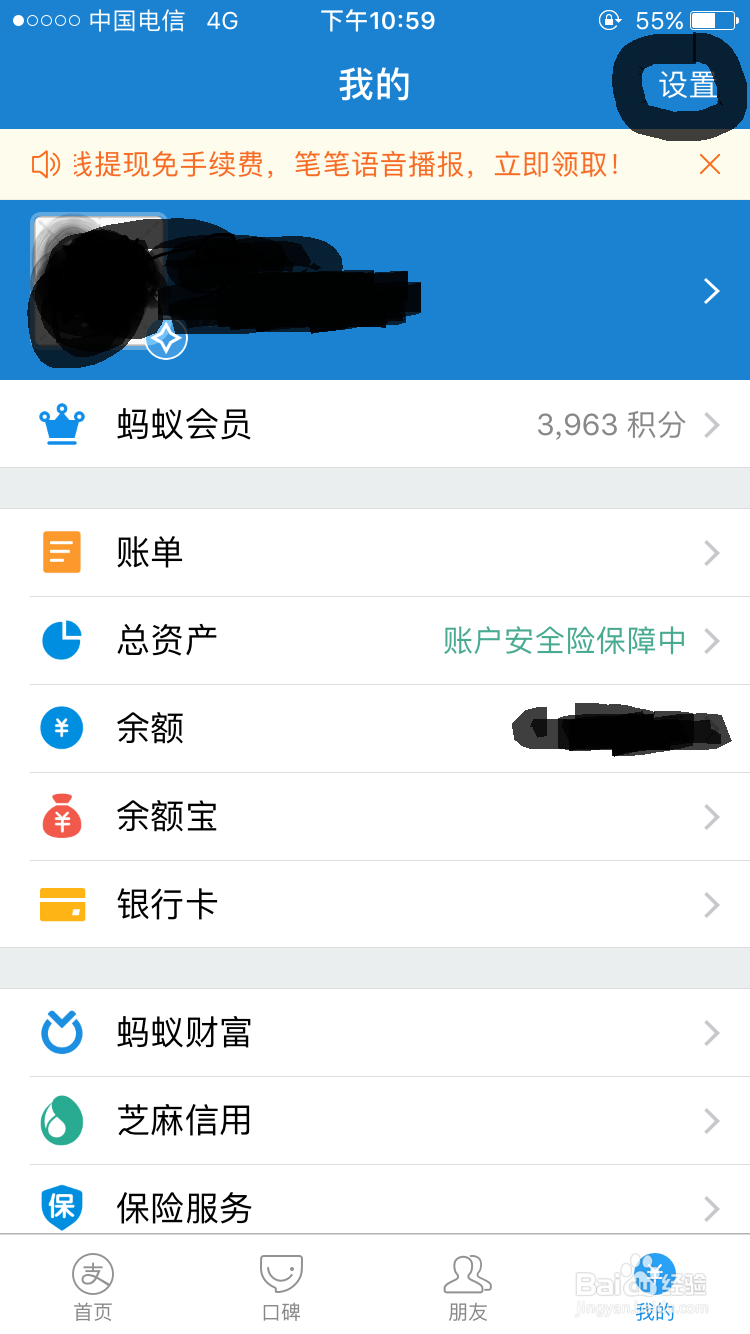Open the 余额 yen symbol icon

[x=62, y=728]
